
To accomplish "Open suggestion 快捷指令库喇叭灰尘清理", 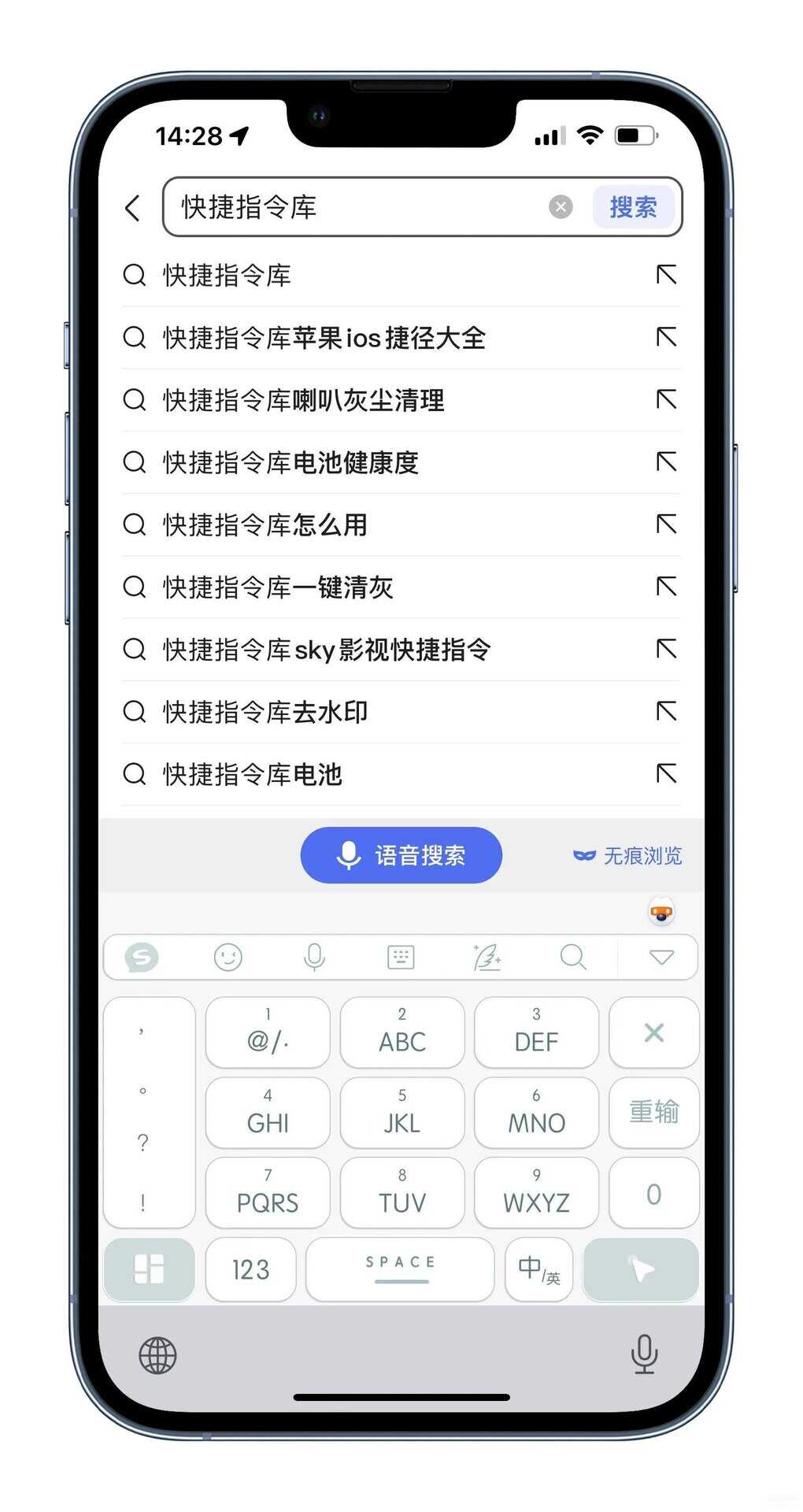I will 303,400.
